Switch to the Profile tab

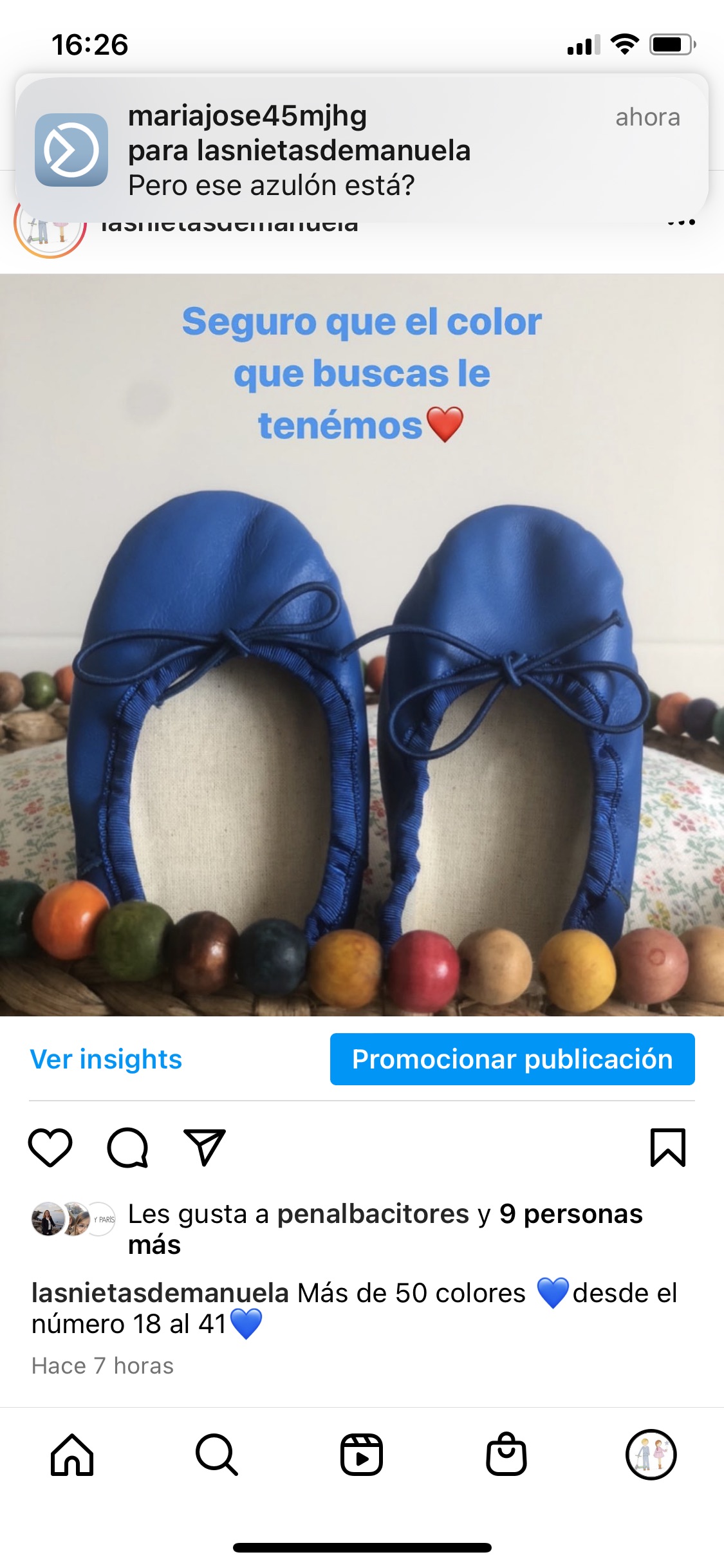651,1455
